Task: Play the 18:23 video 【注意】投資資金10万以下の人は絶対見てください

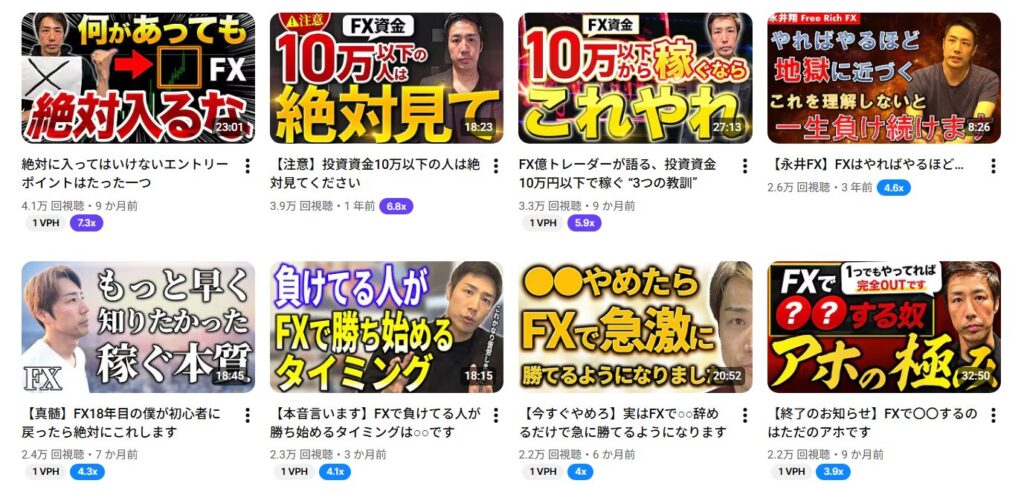Action: (x=386, y=78)
